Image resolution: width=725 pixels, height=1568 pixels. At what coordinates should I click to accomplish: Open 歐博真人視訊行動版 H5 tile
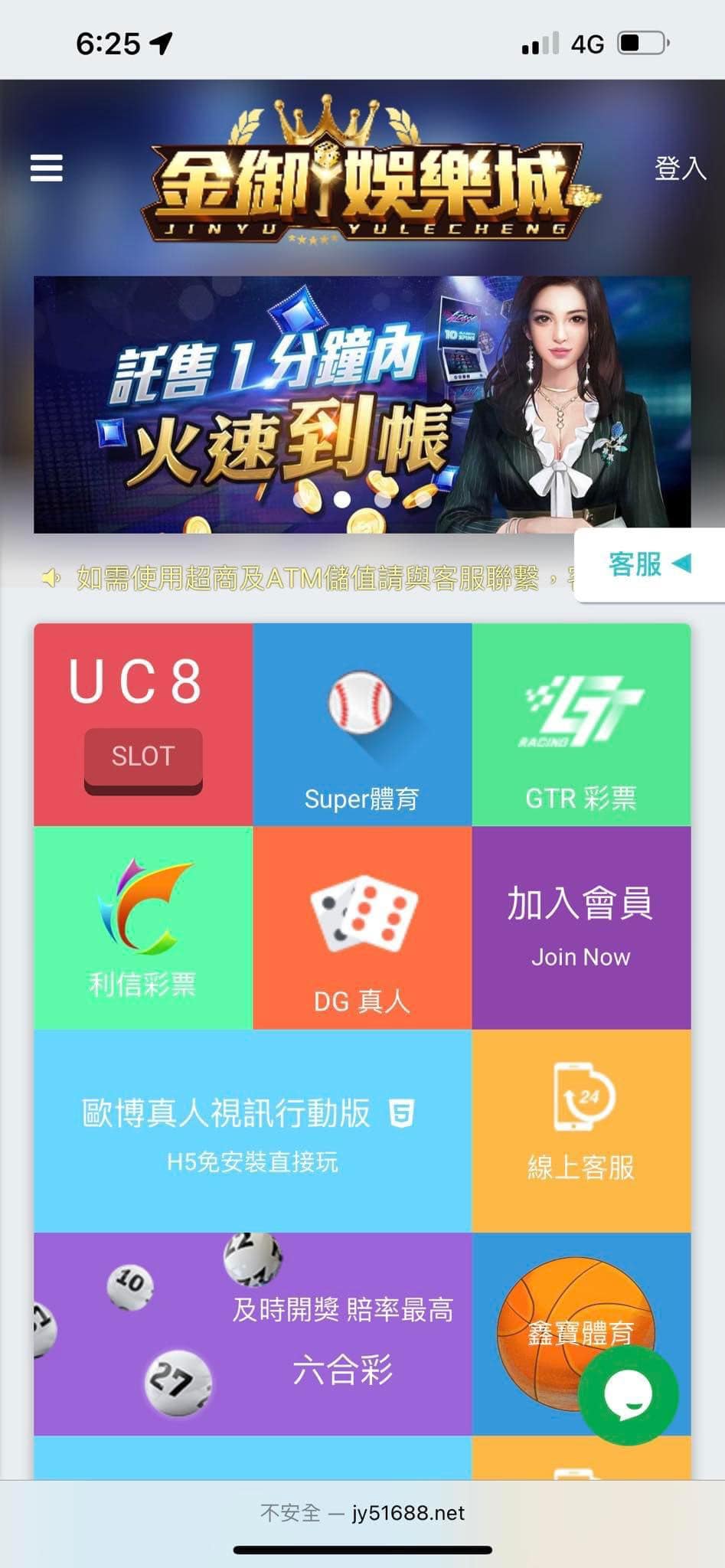(x=253, y=1131)
